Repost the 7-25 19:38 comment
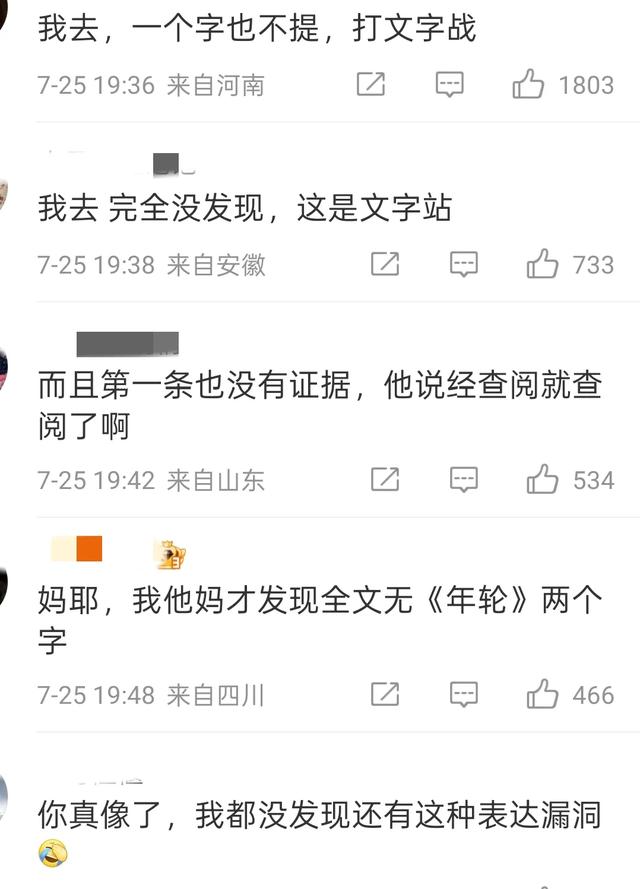The height and width of the screenshot is (889, 640). point(385,265)
